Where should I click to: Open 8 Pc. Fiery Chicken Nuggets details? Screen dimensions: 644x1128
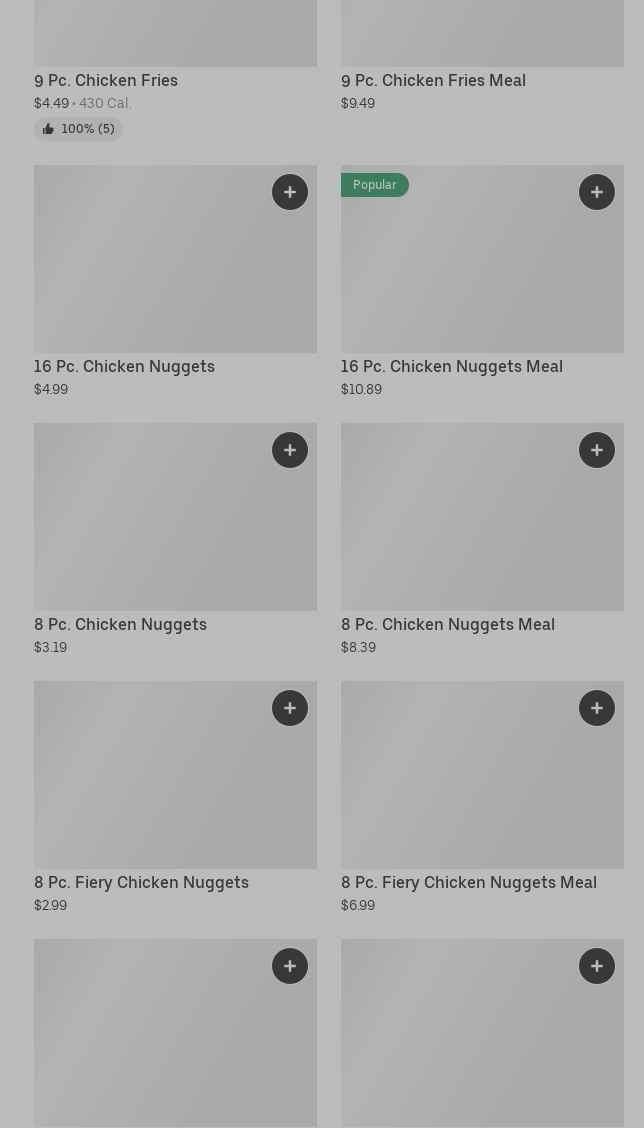click(x=141, y=882)
